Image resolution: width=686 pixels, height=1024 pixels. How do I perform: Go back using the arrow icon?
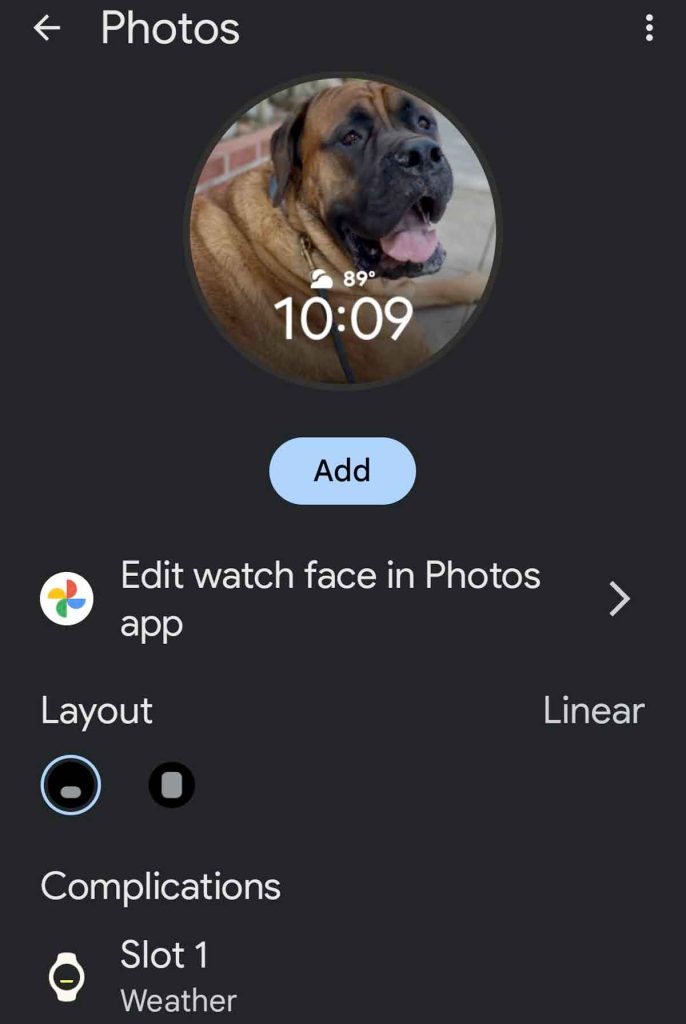(x=47, y=29)
